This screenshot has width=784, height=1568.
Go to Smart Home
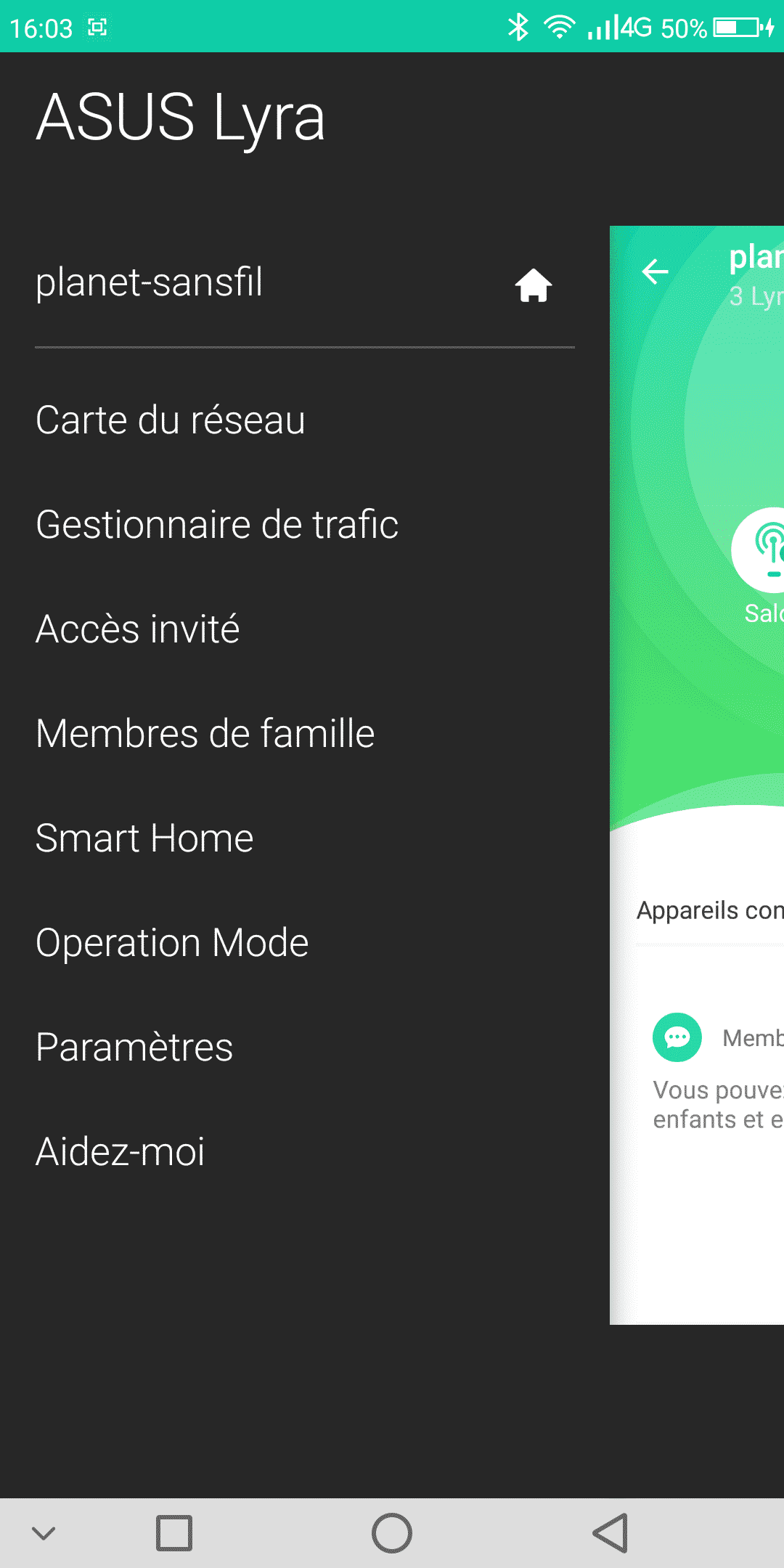(x=144, y=838)
